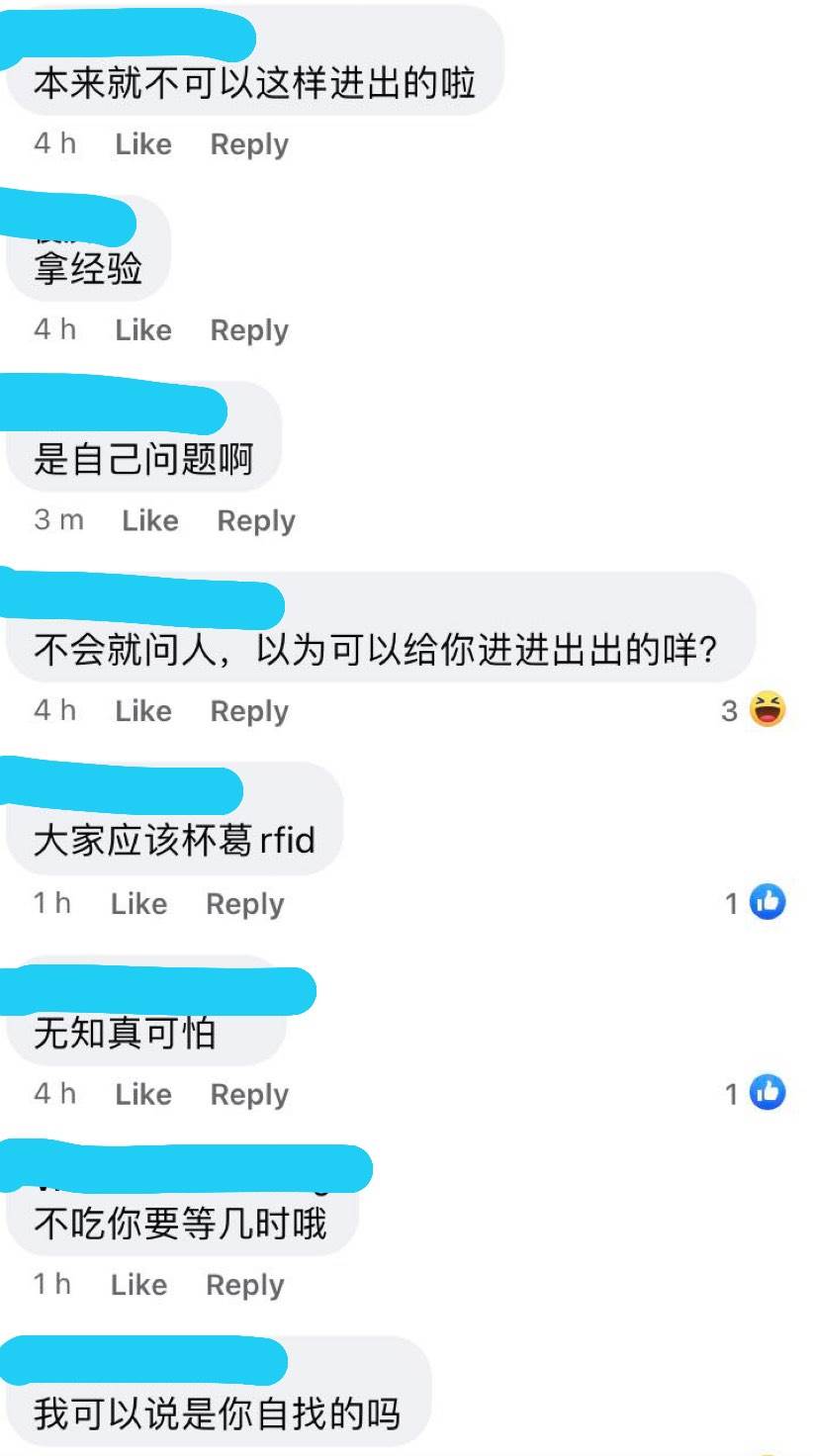Like the comment 不会就问人
The width and height of the screenshot is (813, 1456).
tap(143, 711)
